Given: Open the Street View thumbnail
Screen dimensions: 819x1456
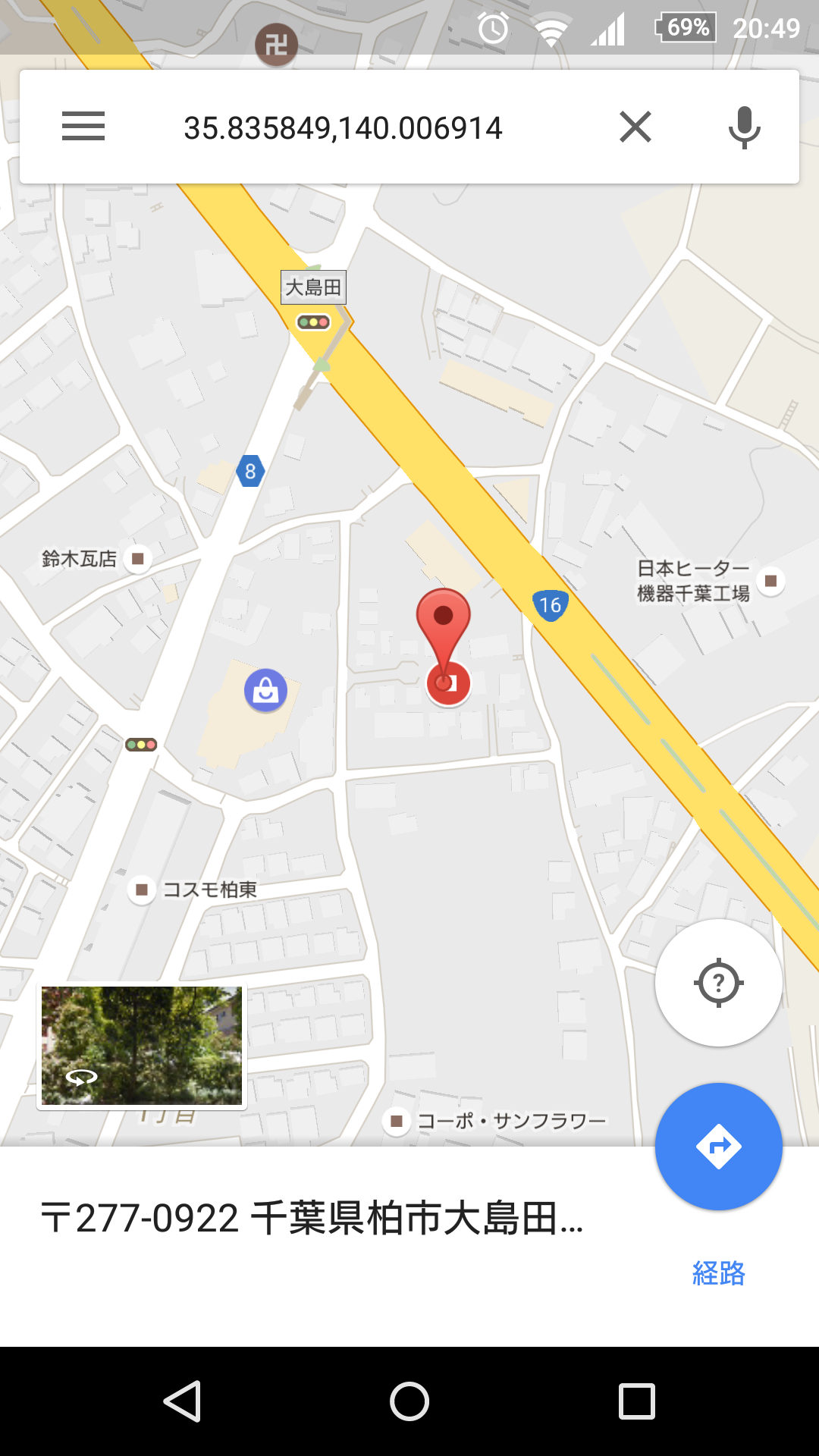Looking at the screenshot, I should (x=142, y=1045).
